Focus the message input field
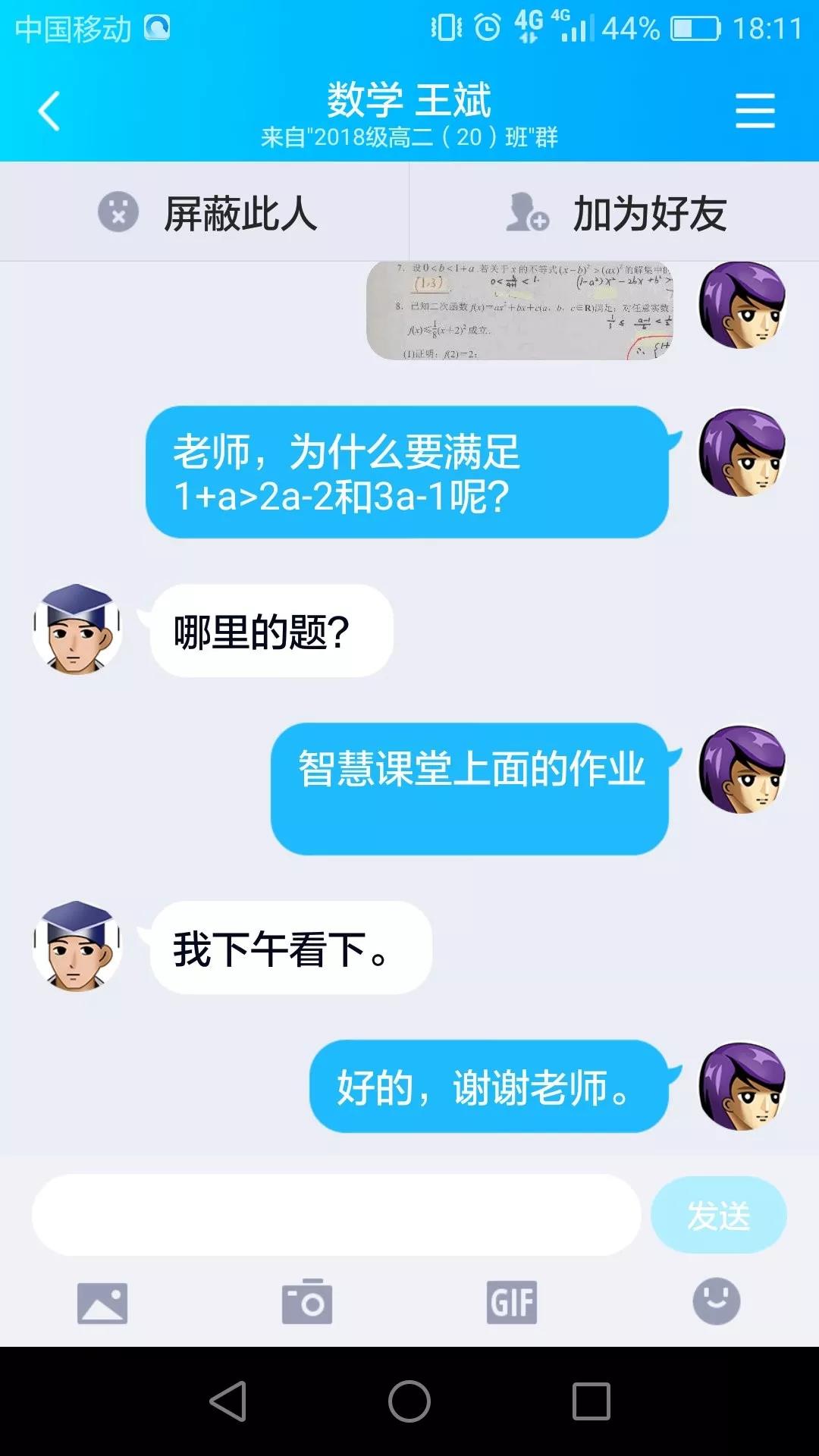819x1456 pixels. coord(336,1215)
